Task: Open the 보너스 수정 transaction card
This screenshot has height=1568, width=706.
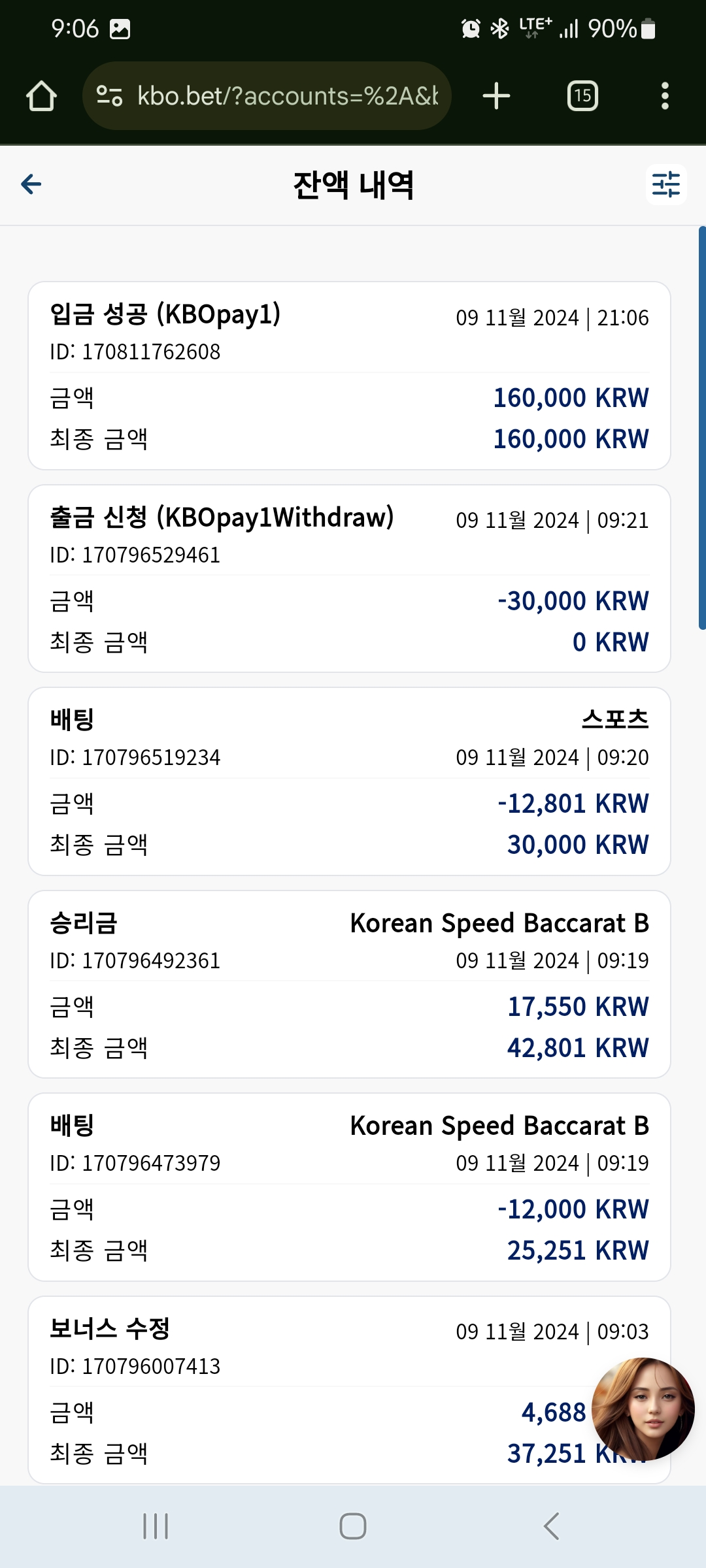Action: pyautogui.click(x=349, y=1390)
